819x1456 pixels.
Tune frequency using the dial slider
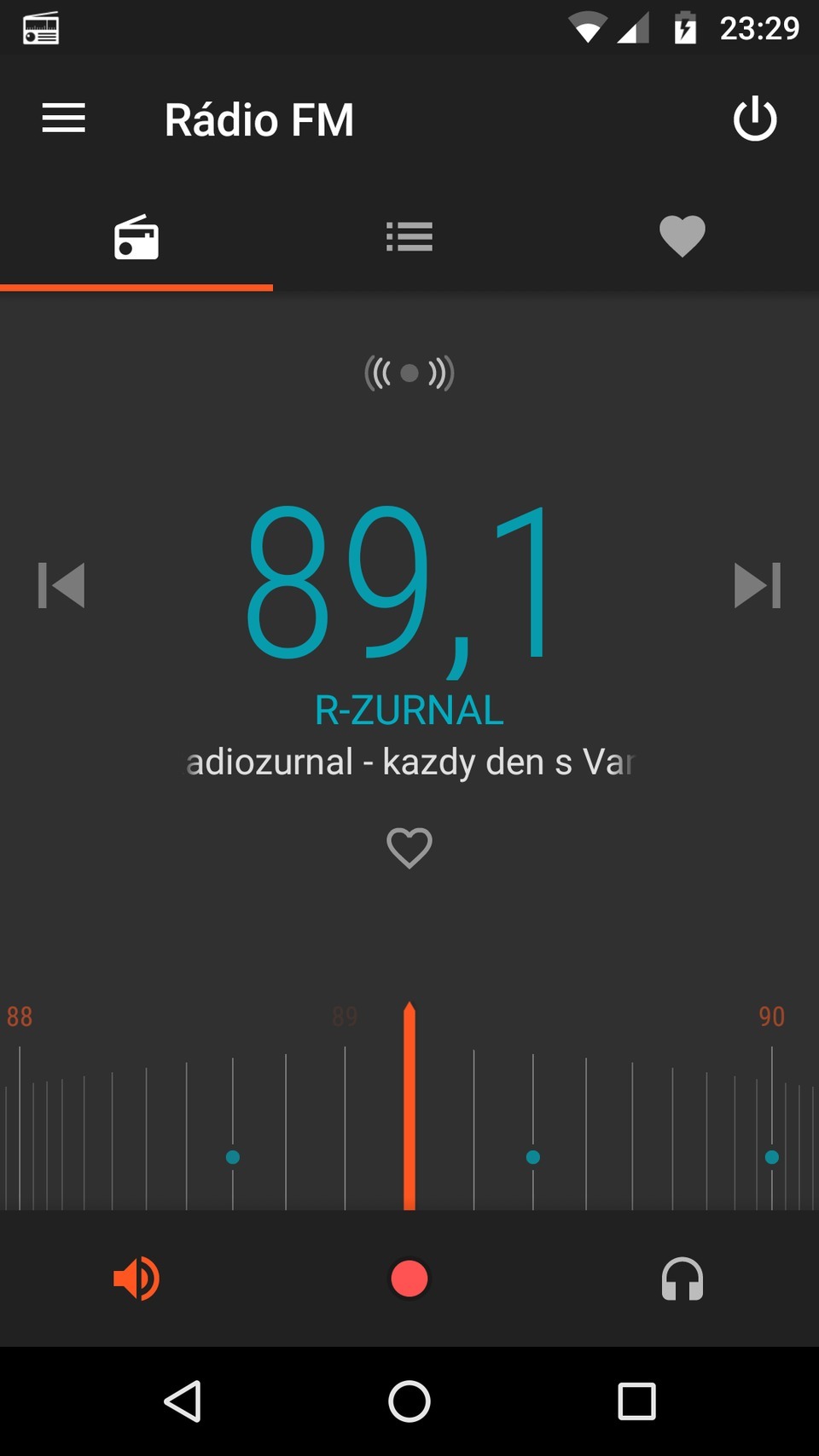(409, 1109)
